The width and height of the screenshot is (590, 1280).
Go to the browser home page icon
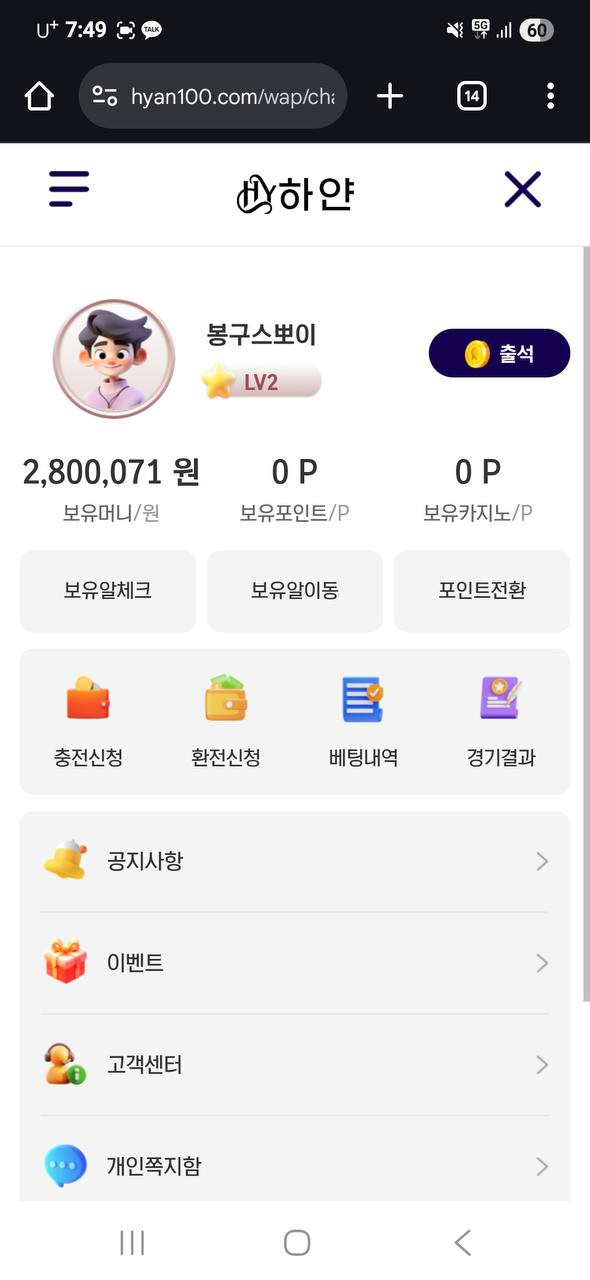coord(39,96)
